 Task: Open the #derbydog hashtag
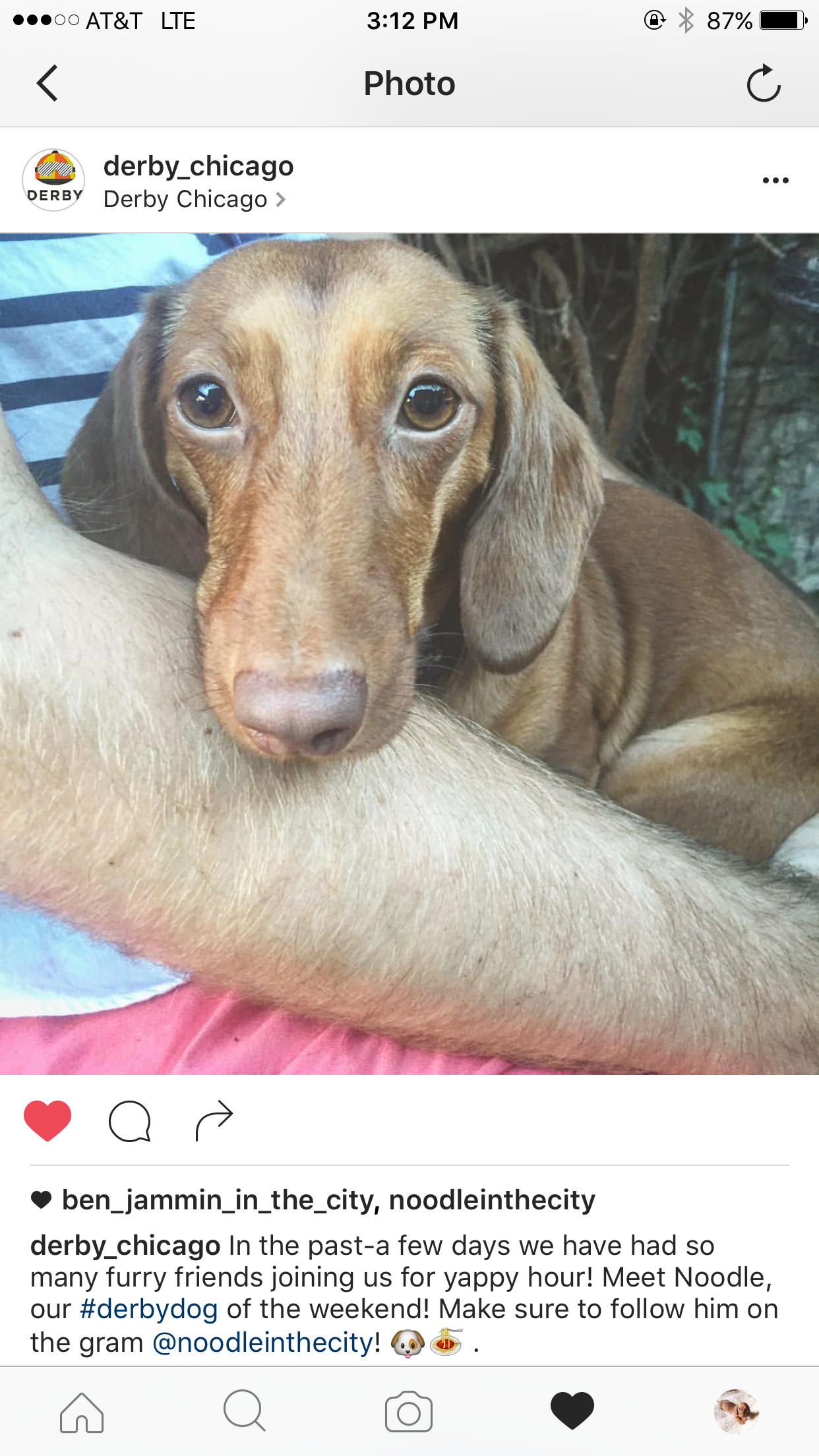pos(148,1309)
